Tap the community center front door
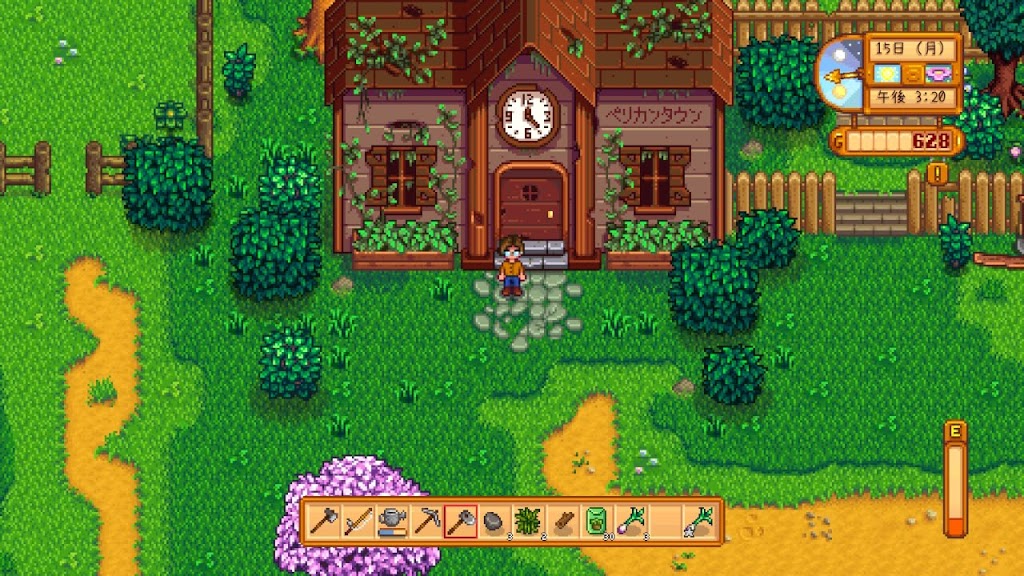The width and height of the screenshot is (1024, 576). (530, 207)
